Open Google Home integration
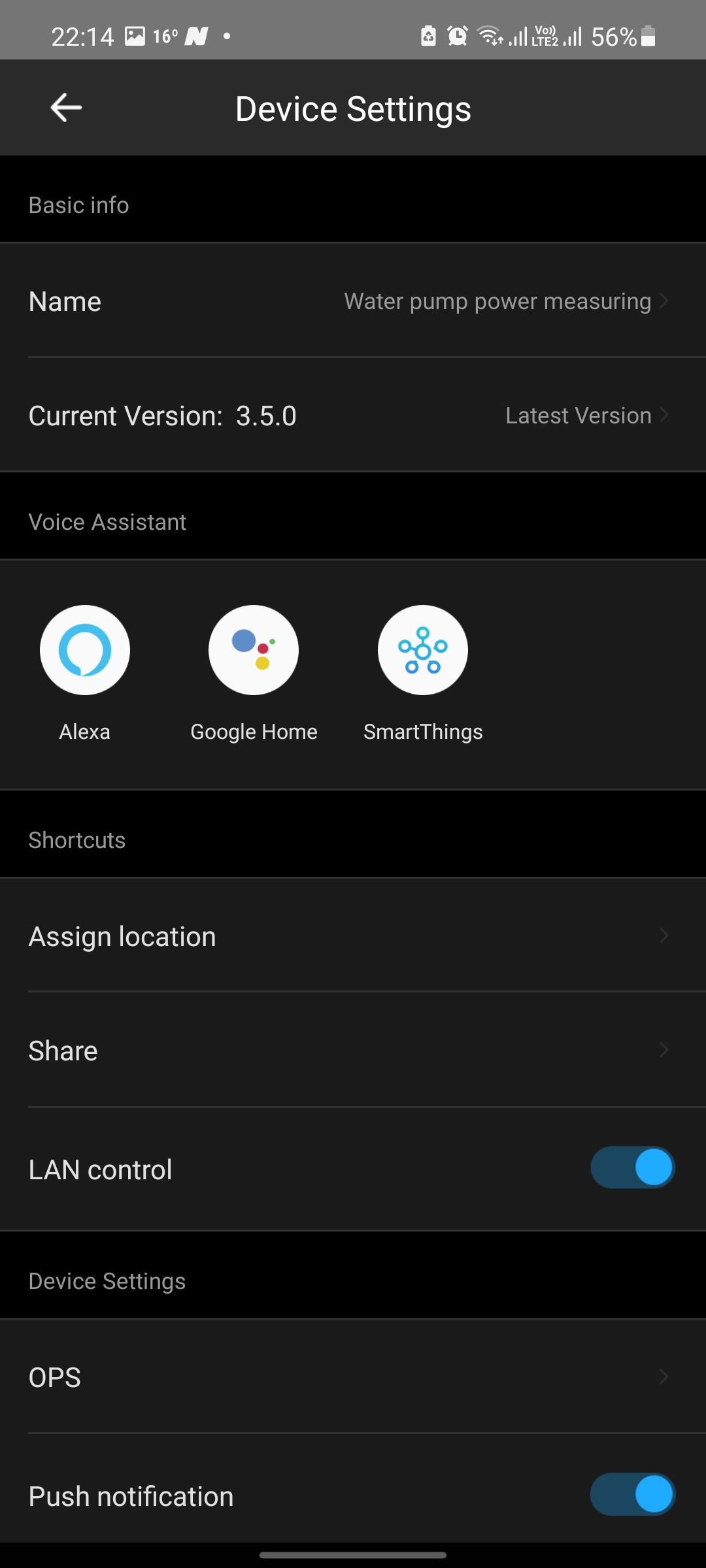The image size is (706, 1568). (254, 651)
